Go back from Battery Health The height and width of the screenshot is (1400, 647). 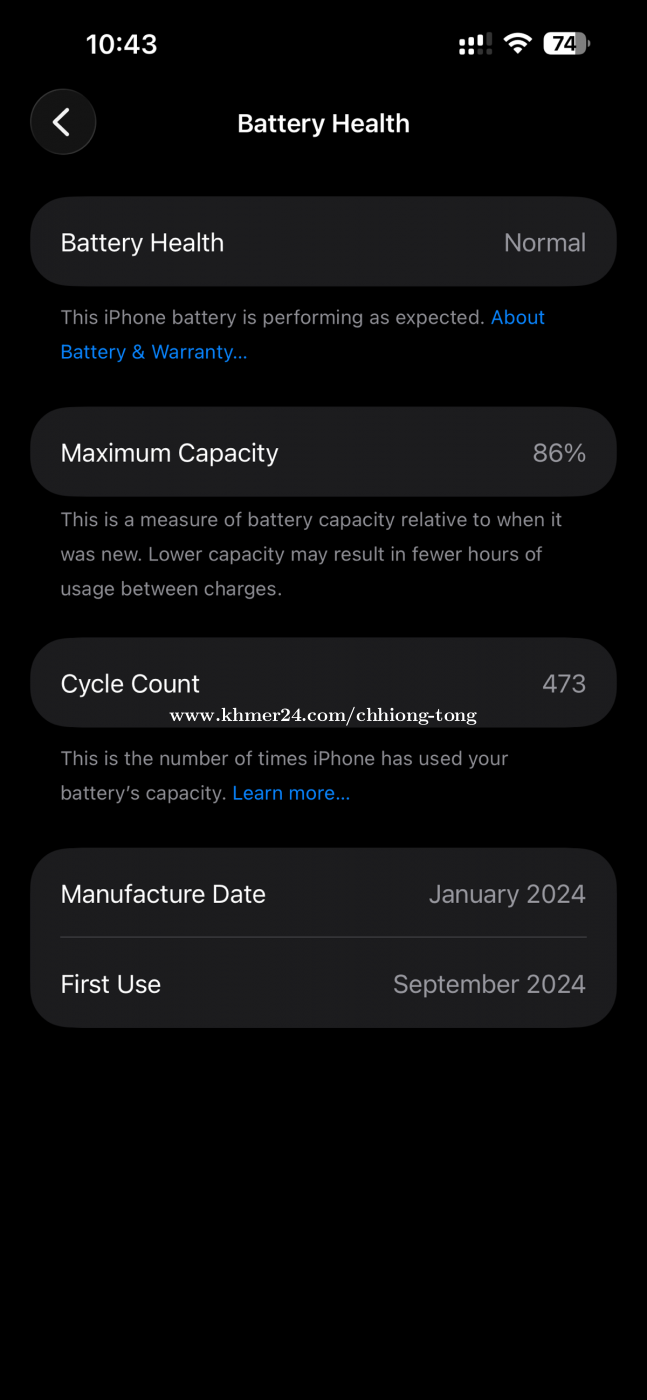click(x=63, y=122)
